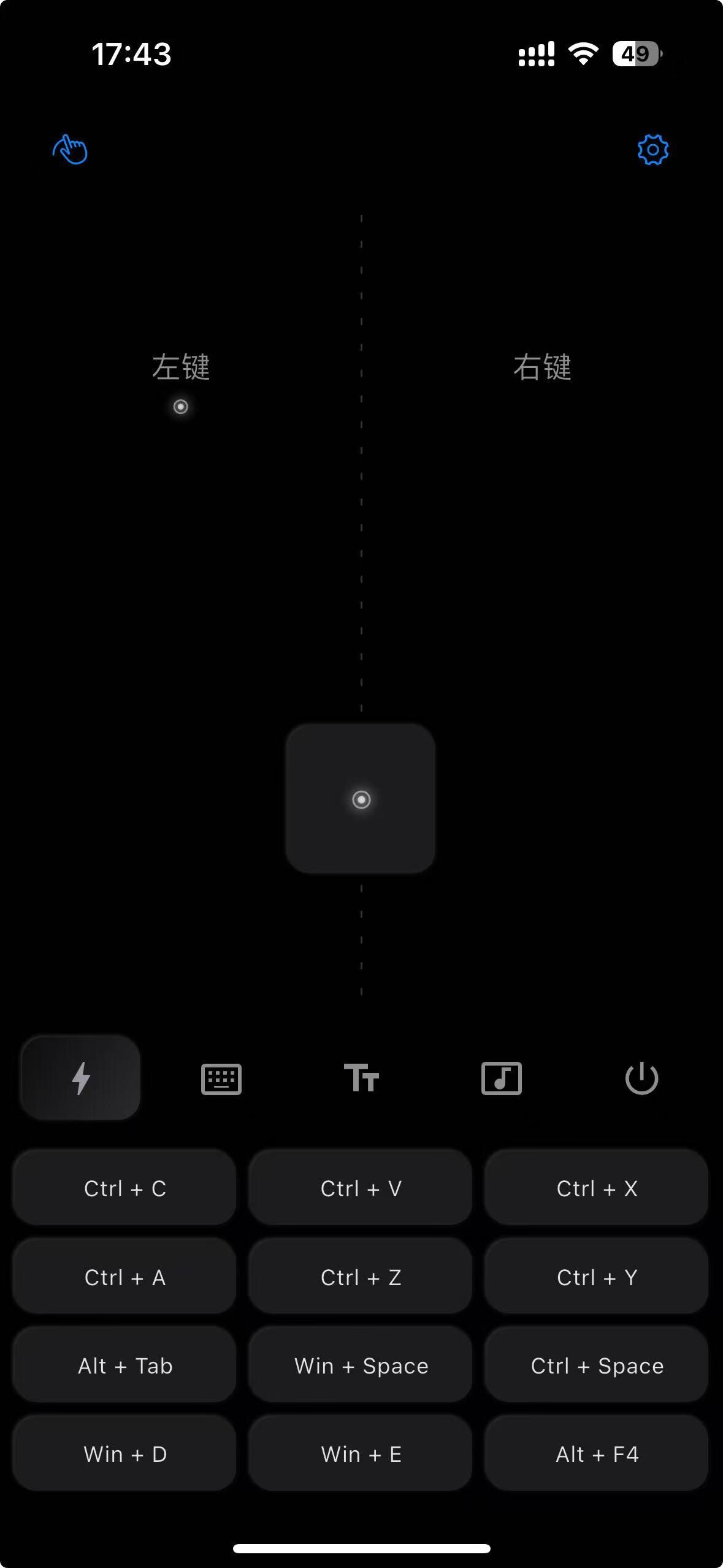Open the power options tab
The image size is (723, 1568).
641,1078
